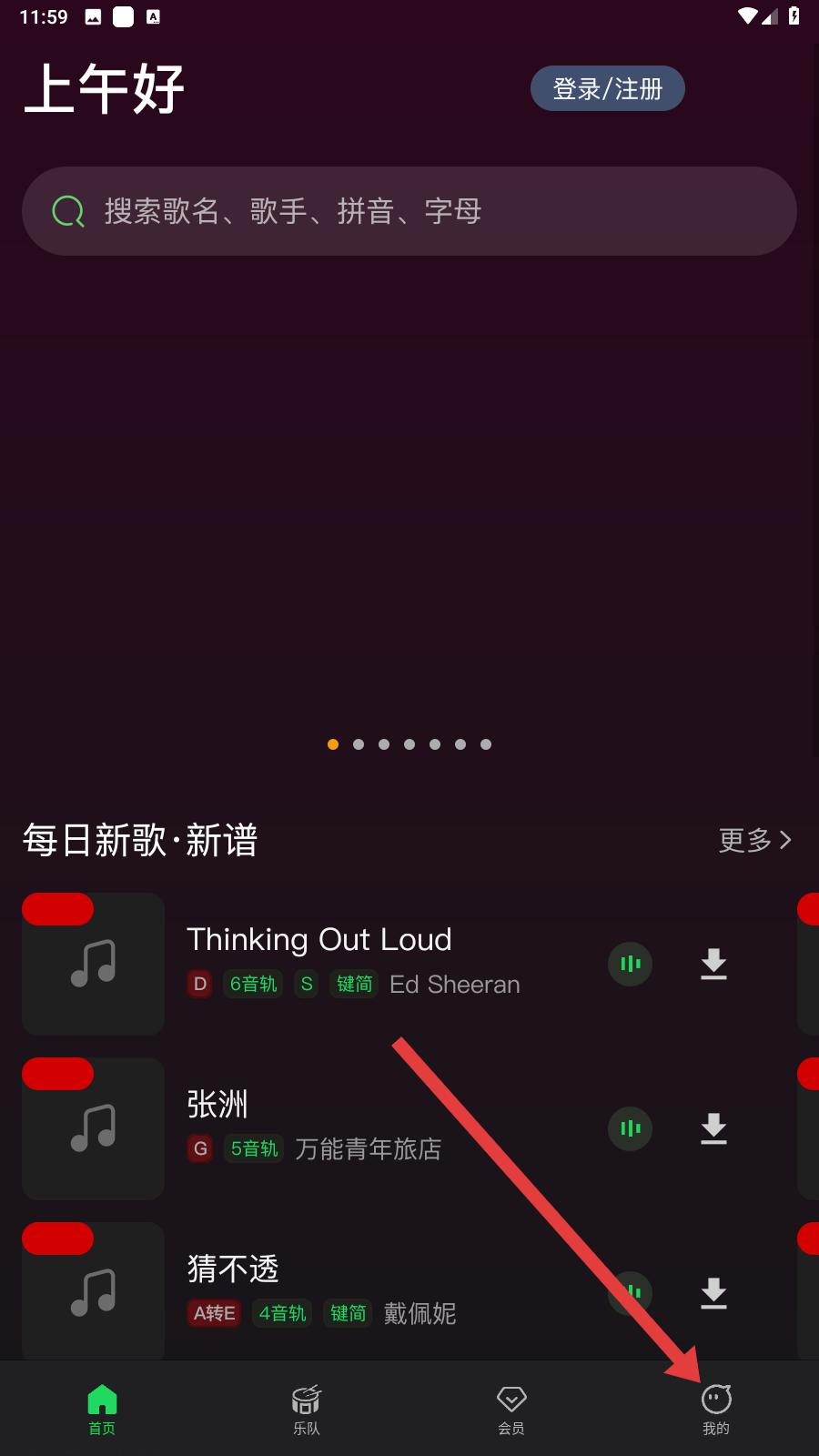The height and width of the screenshot is (1456, 819).
Task: Download the song 张洲
Action: coord(713,1128)
